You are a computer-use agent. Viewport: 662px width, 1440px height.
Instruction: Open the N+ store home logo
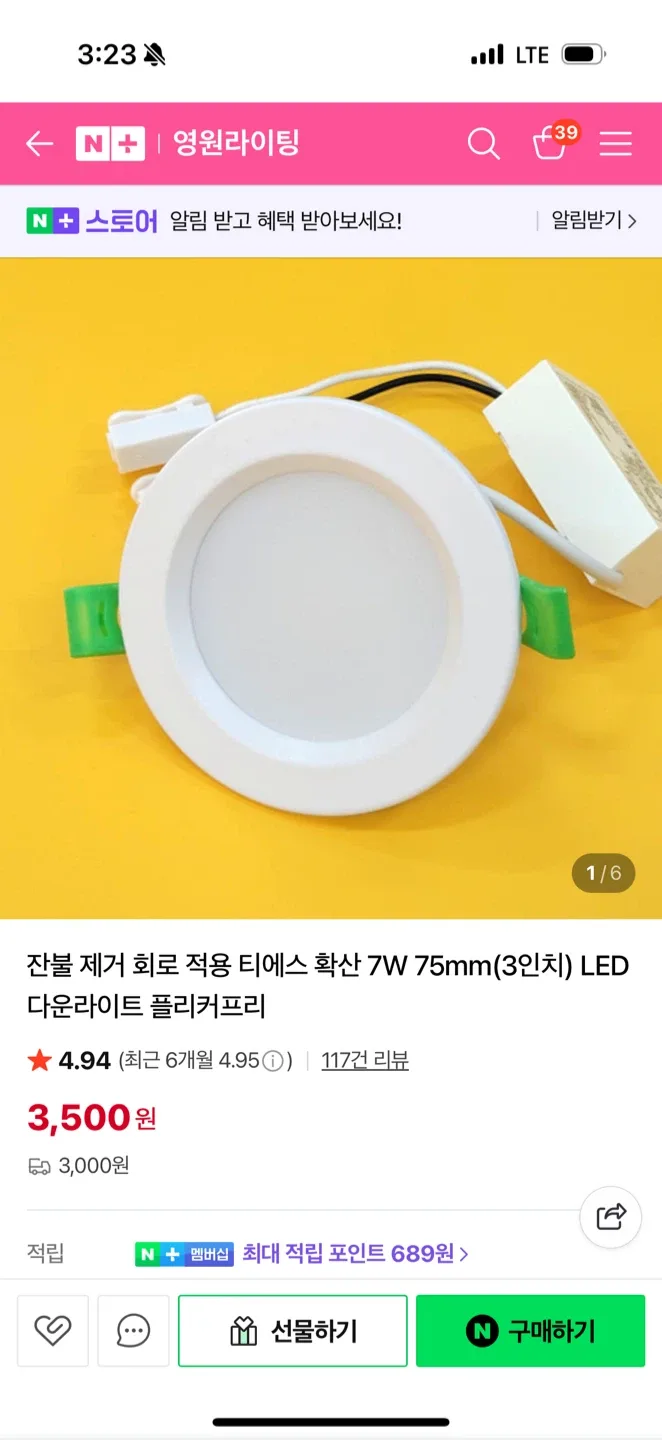pyautogui.click(x=110, y=144)
